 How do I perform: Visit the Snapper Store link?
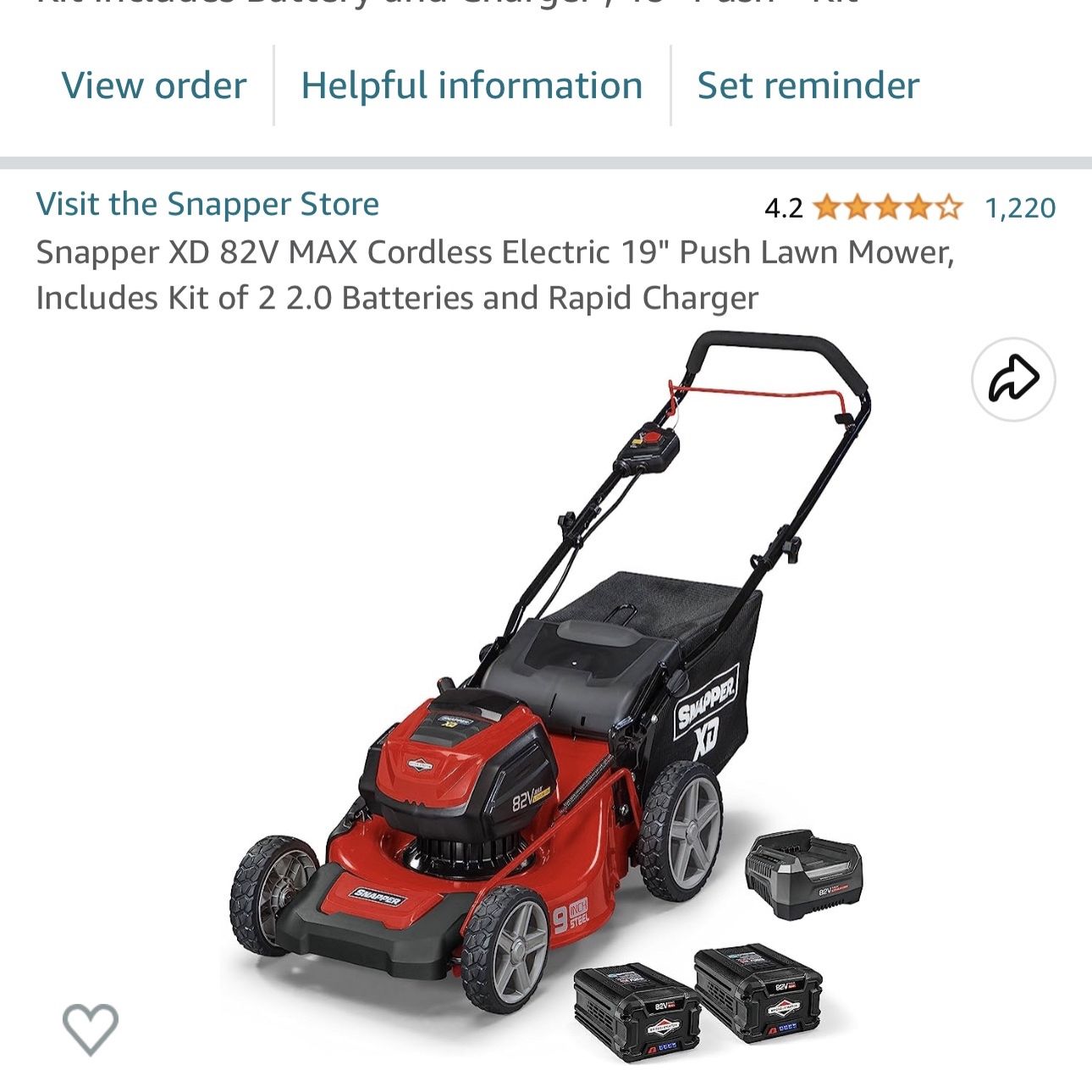pyautogui.click(x=207, y=204)
